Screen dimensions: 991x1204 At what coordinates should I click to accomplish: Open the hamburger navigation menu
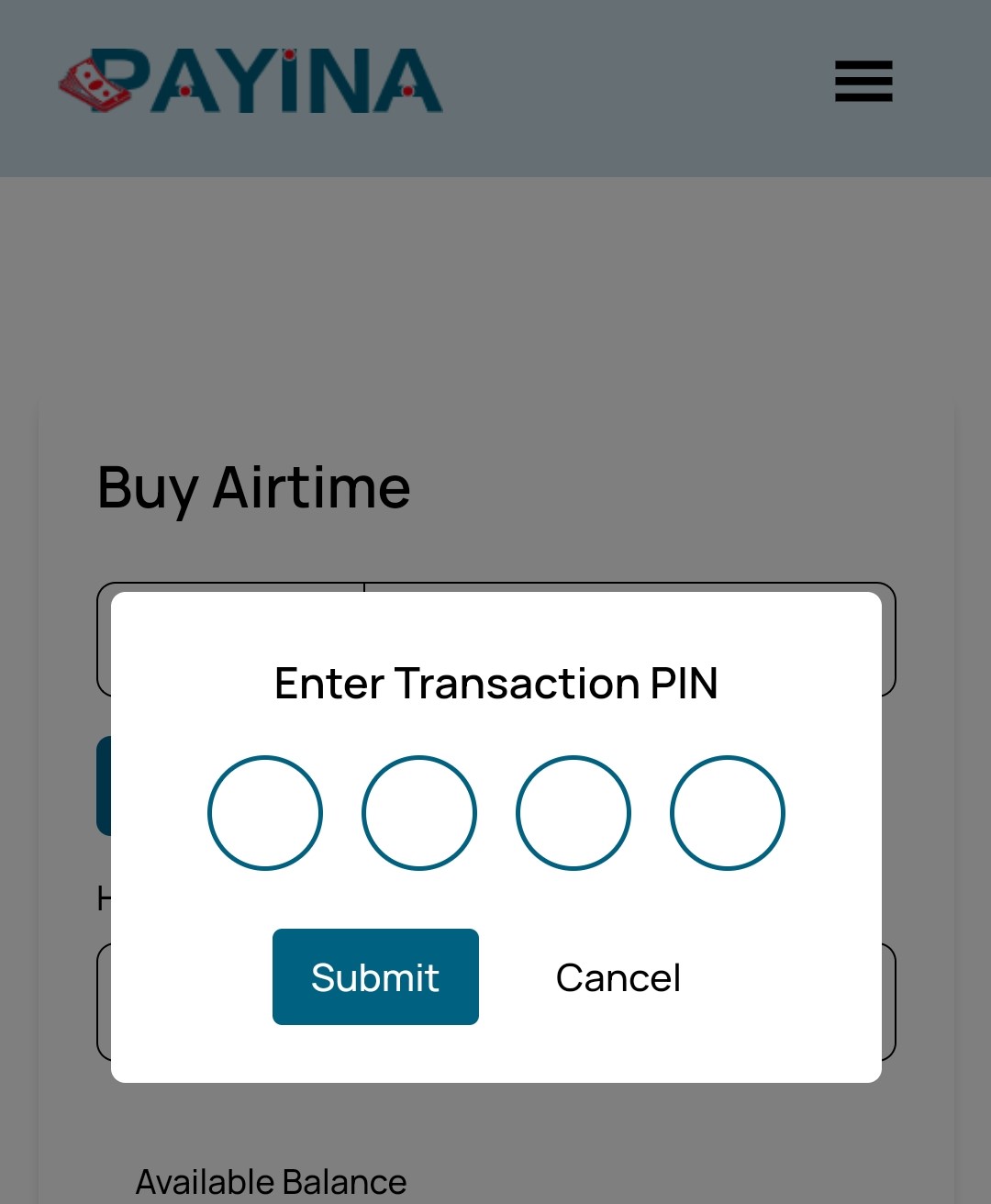point(863,81)
